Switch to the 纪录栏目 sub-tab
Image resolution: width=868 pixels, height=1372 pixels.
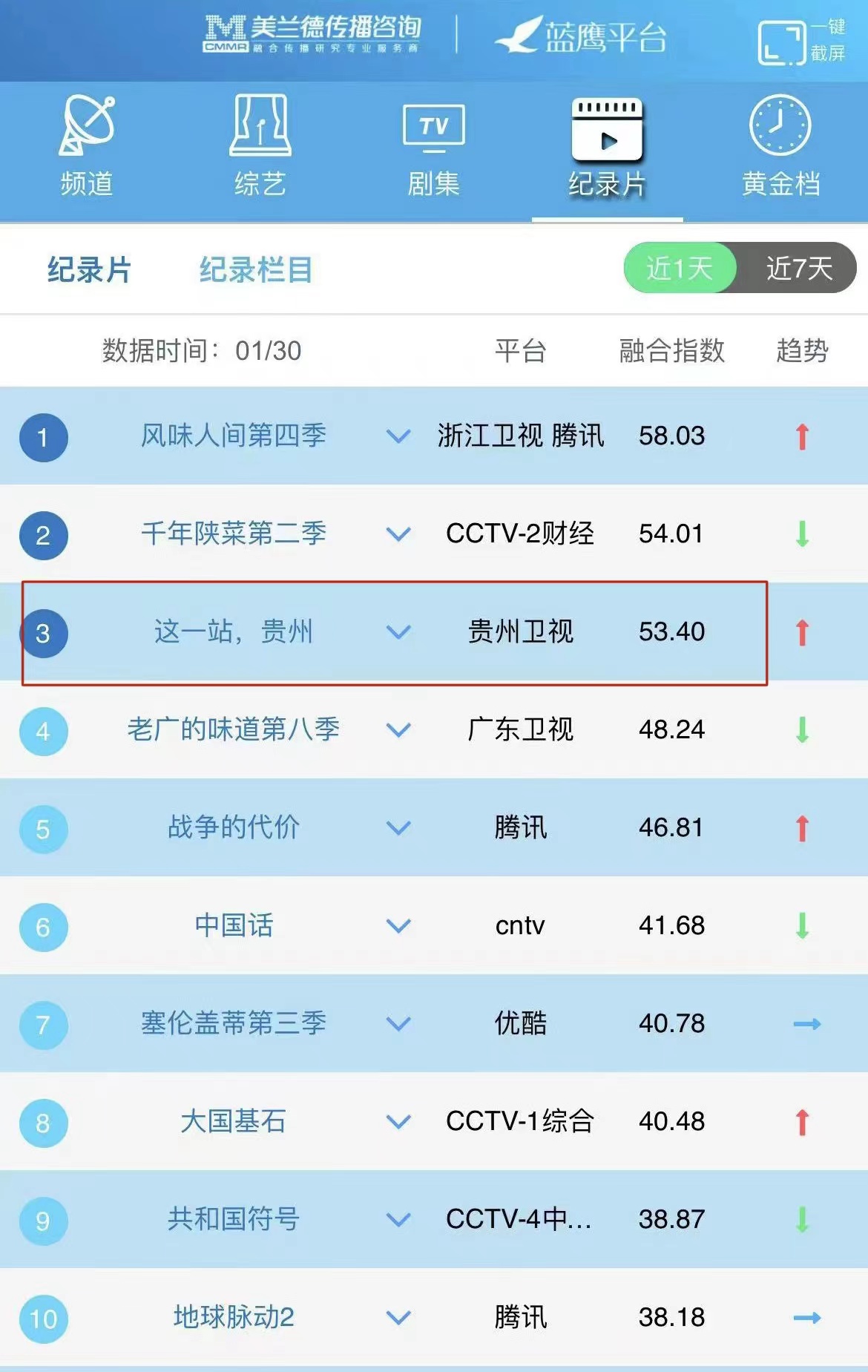click(x=255, y=269)
